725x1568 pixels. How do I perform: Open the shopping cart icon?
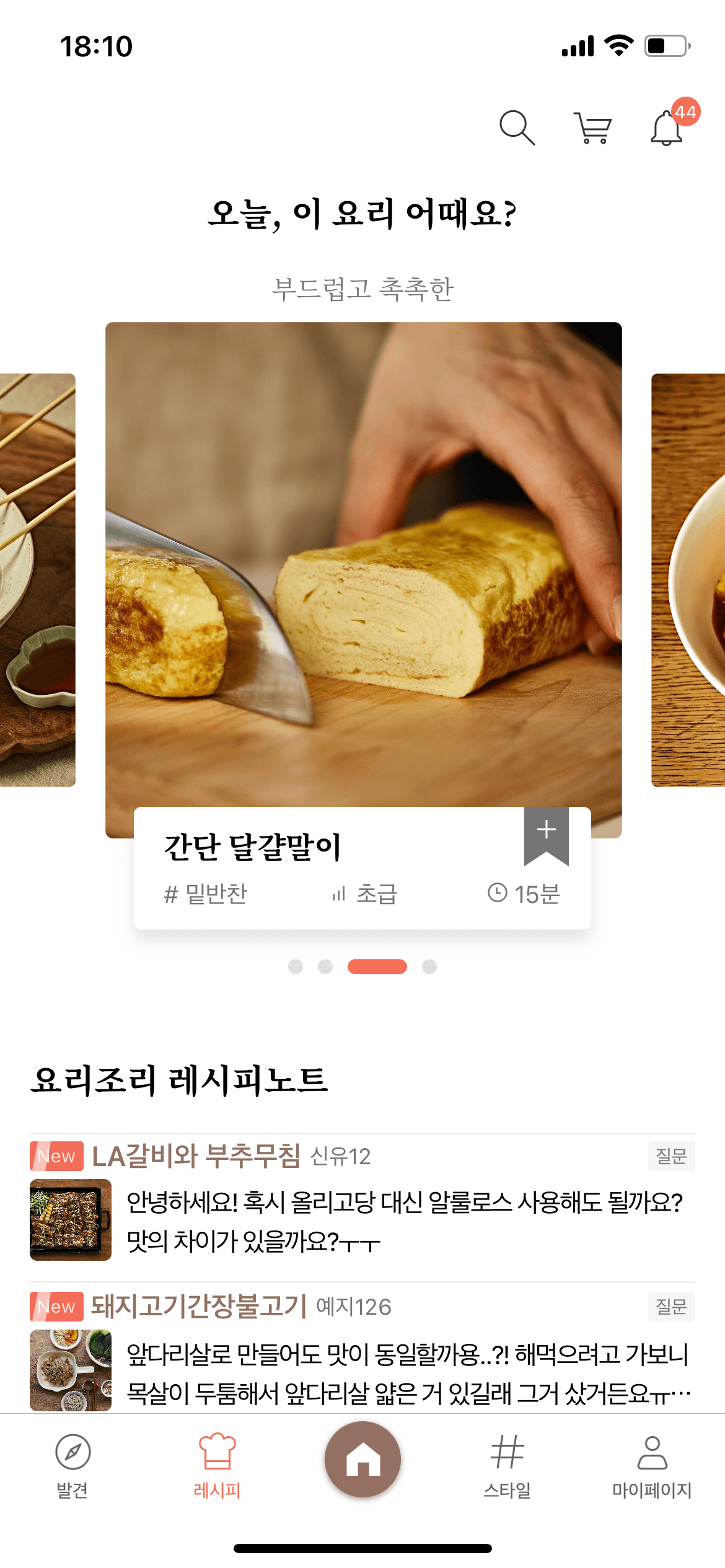coord(593,128)
